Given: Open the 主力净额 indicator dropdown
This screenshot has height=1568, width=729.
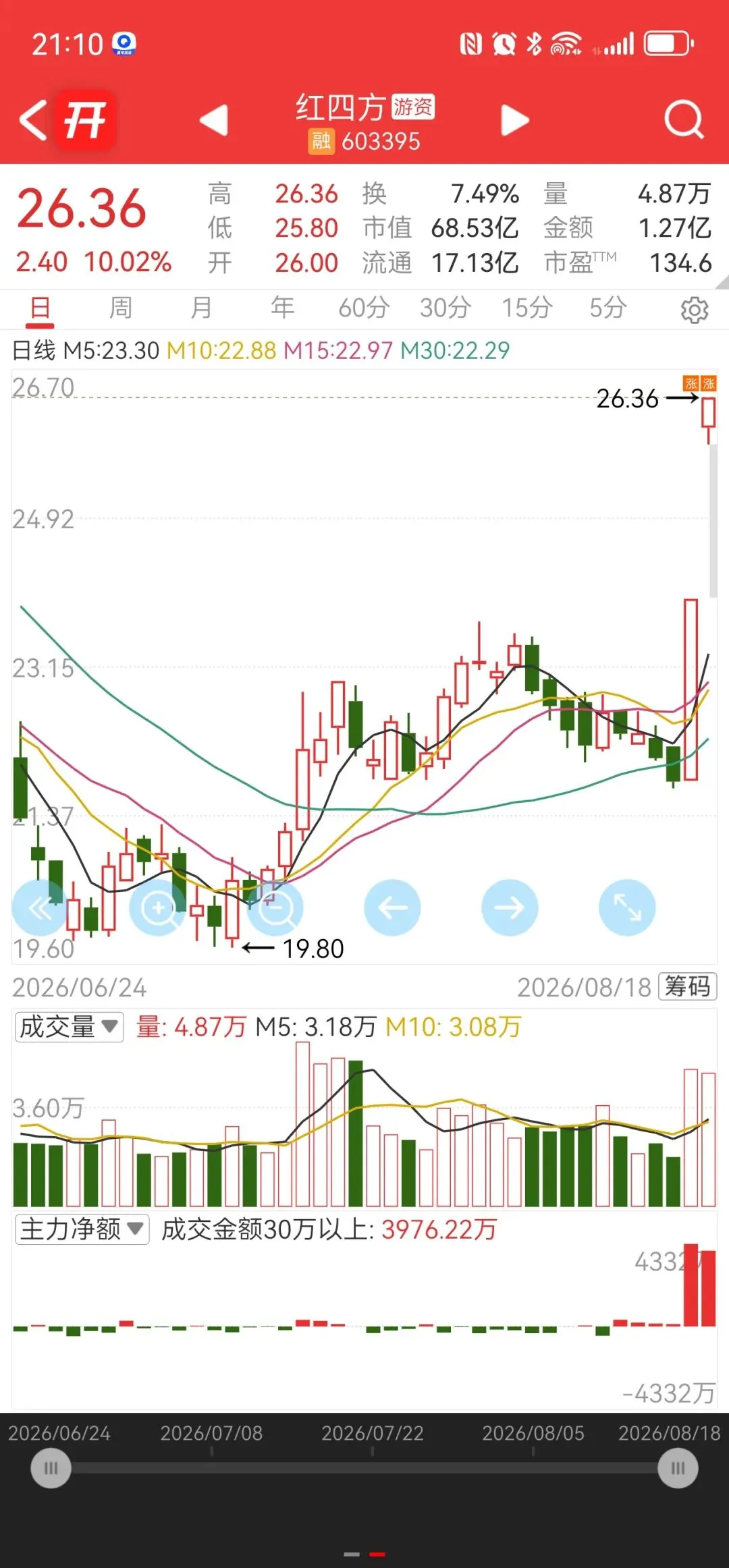Looking at the screenshot, I should [82, 1229].
